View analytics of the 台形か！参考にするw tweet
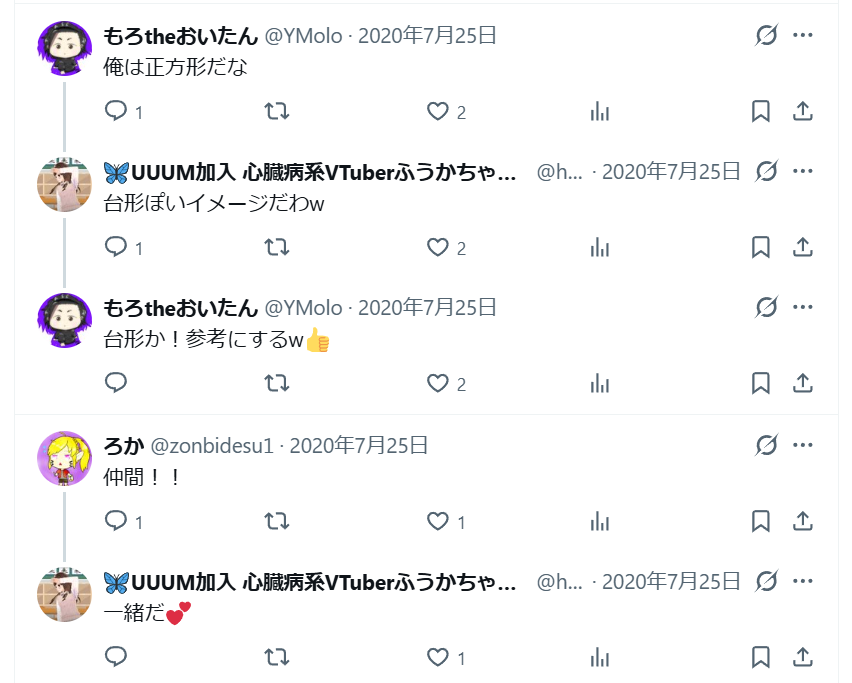Viewport: 852px width, 683px height. [600, 384]
